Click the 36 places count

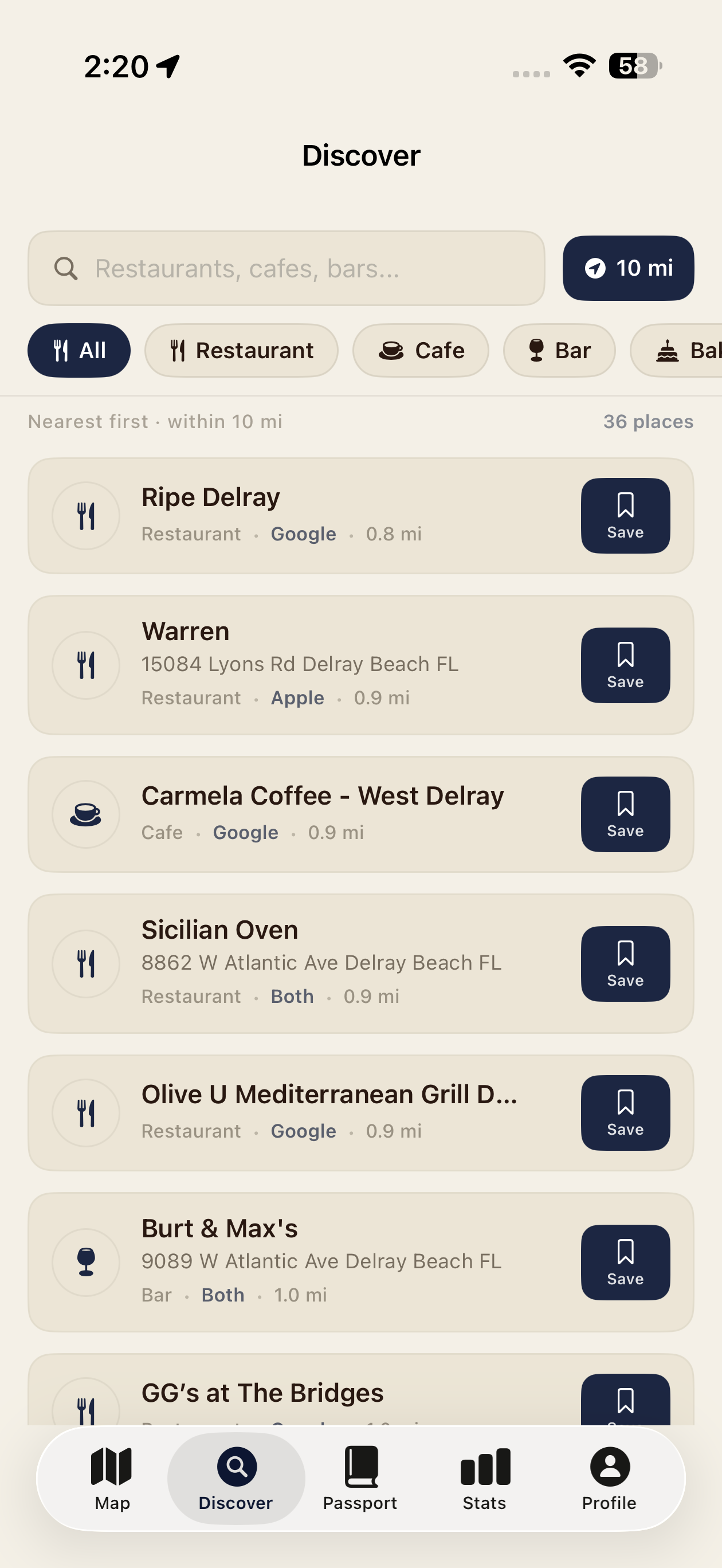(647, 421)
